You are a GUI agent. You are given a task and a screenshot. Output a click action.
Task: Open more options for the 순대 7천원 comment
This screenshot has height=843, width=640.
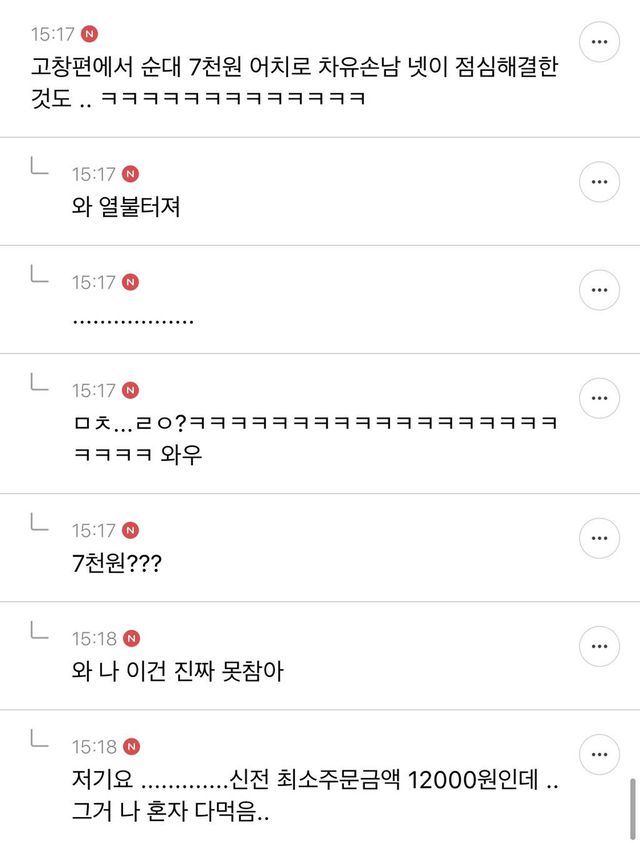tap(599, 42)
